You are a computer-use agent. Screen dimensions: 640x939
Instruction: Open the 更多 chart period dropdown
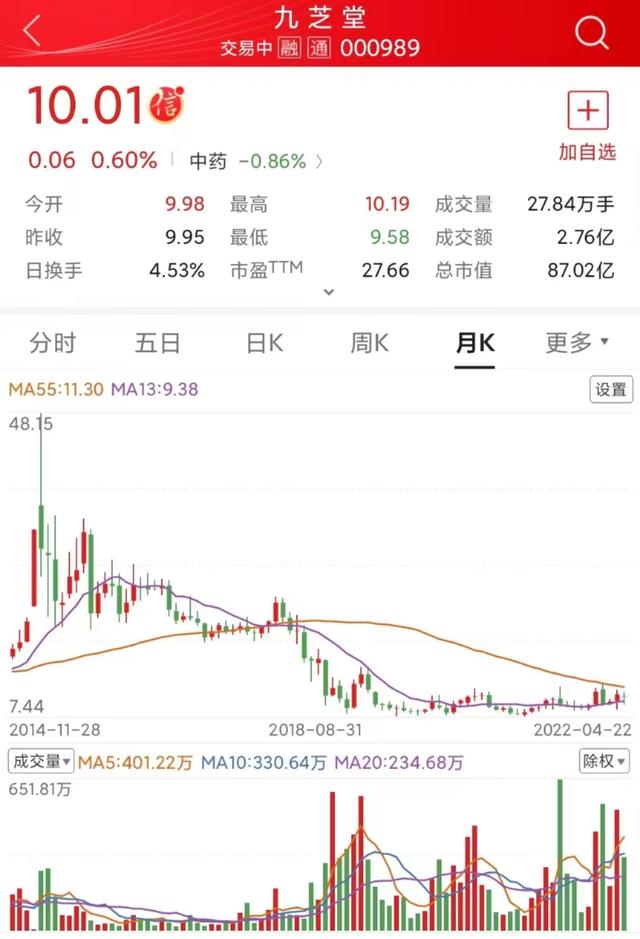pos(577,343)
